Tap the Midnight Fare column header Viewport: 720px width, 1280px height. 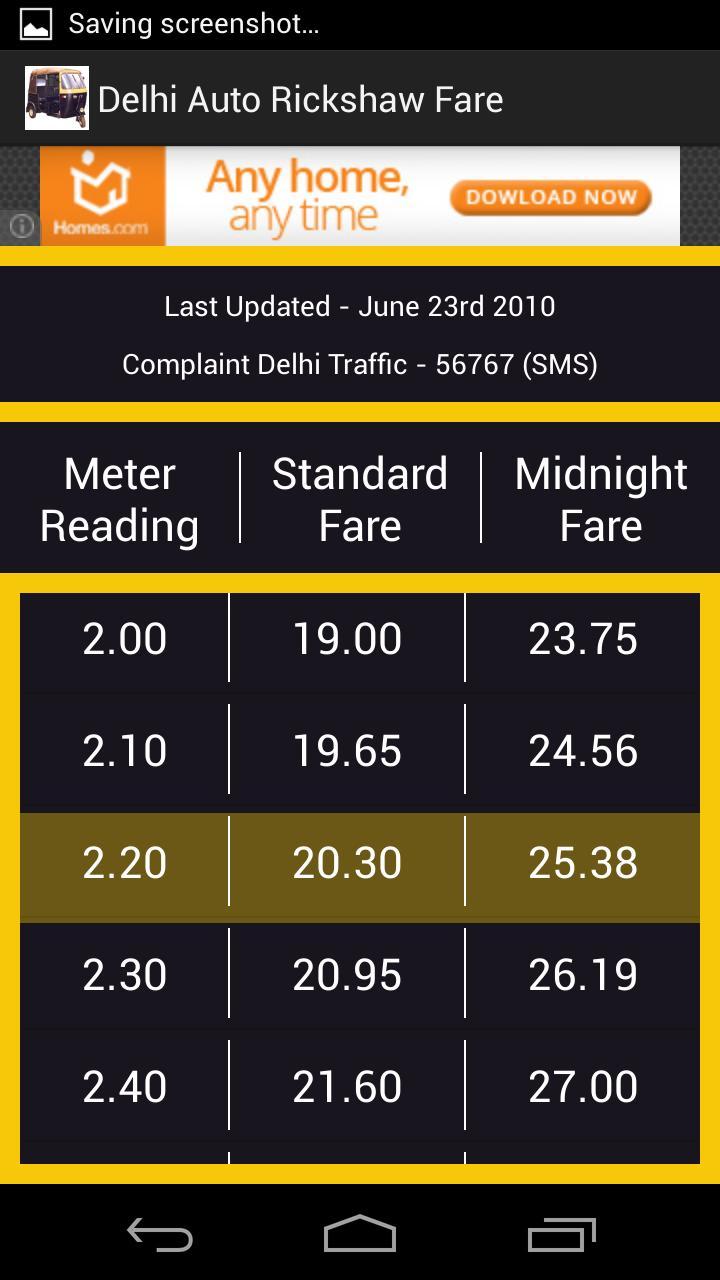600,497
